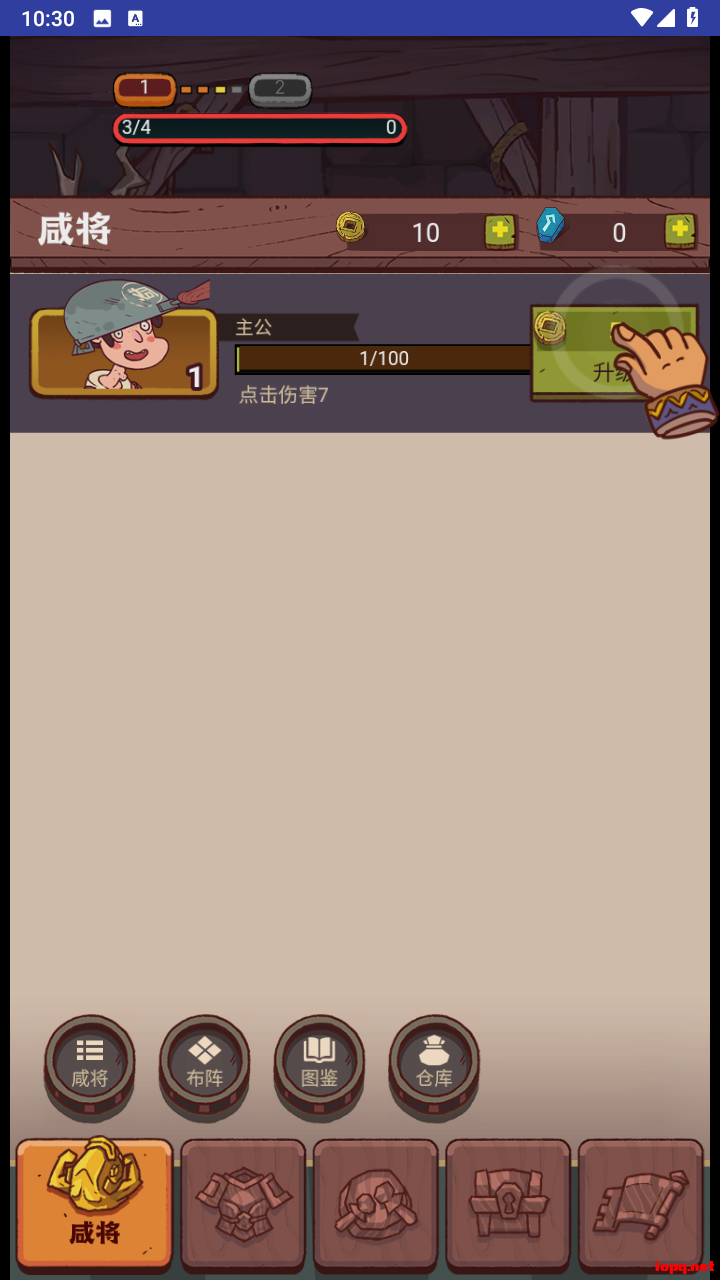Tap the 升级 upgrade button for 主公
The height and width of the screenshot is (1280, 720).
(x=612, y=352)
